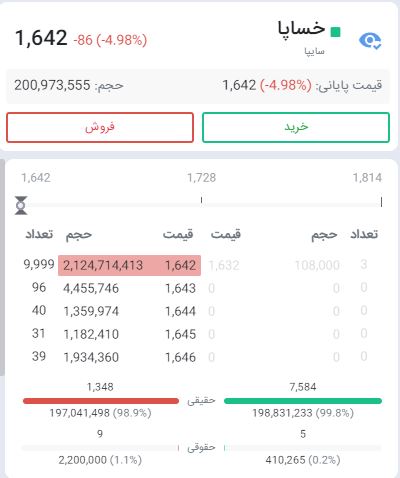Tap the red فروش (sell) button
This screenshot has width=400, height=478.
tap(100, 127)
